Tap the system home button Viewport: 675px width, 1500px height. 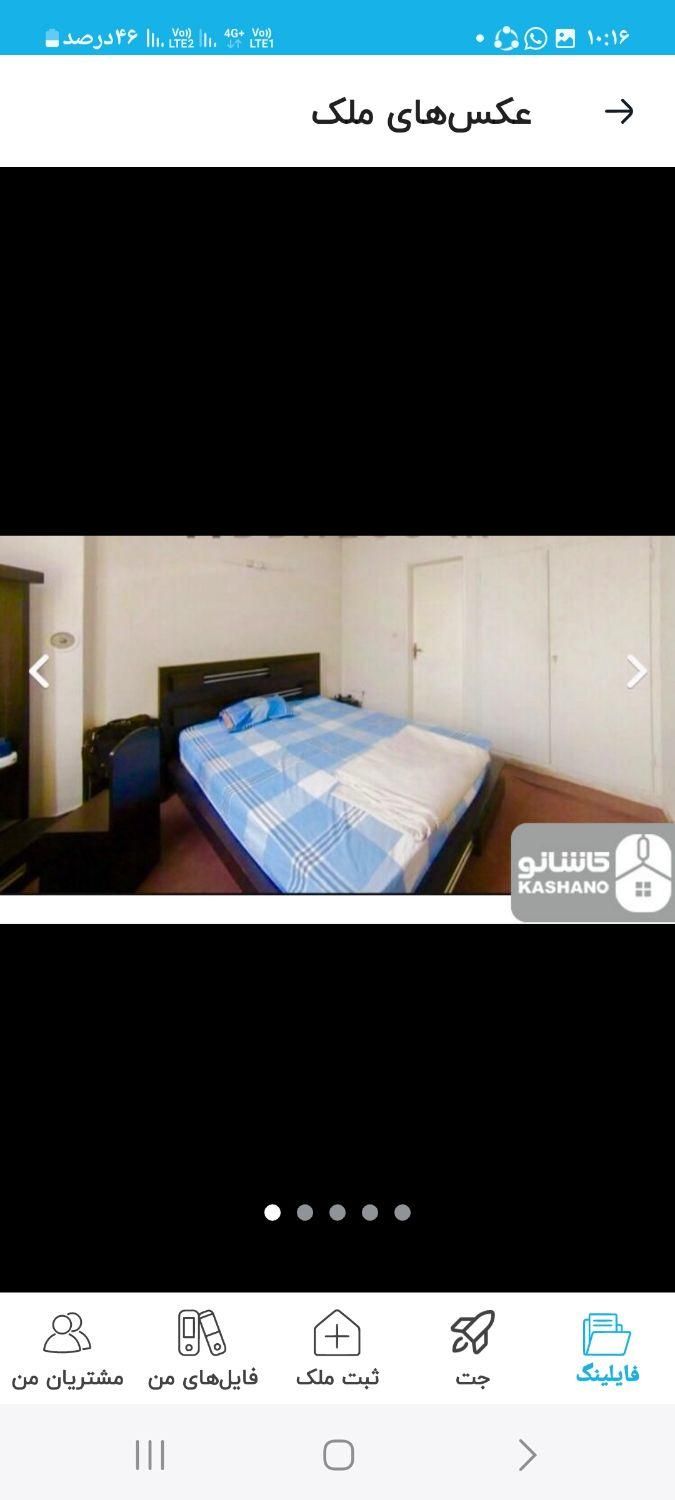pos(338,1455)
